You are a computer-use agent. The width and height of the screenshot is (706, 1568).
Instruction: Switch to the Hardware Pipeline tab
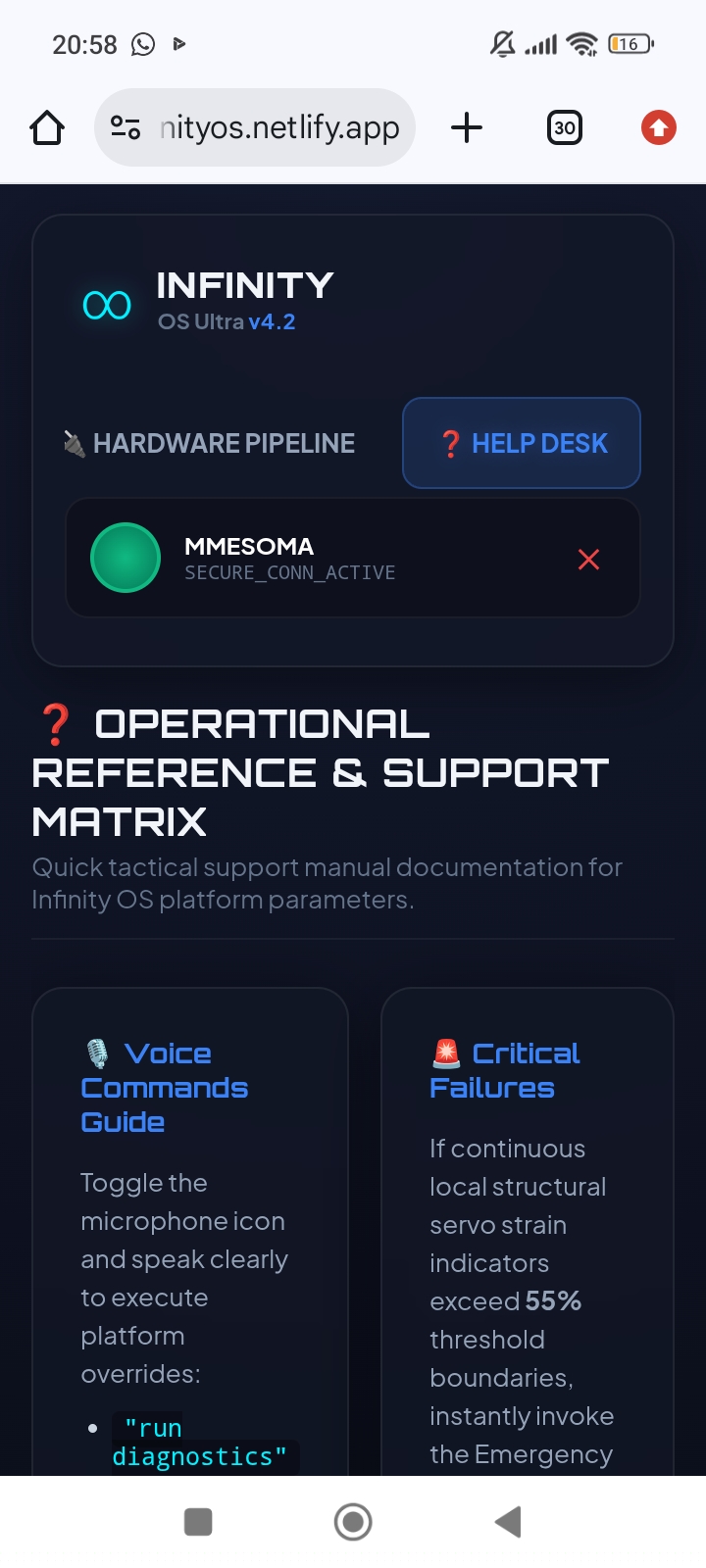[210, 443]
